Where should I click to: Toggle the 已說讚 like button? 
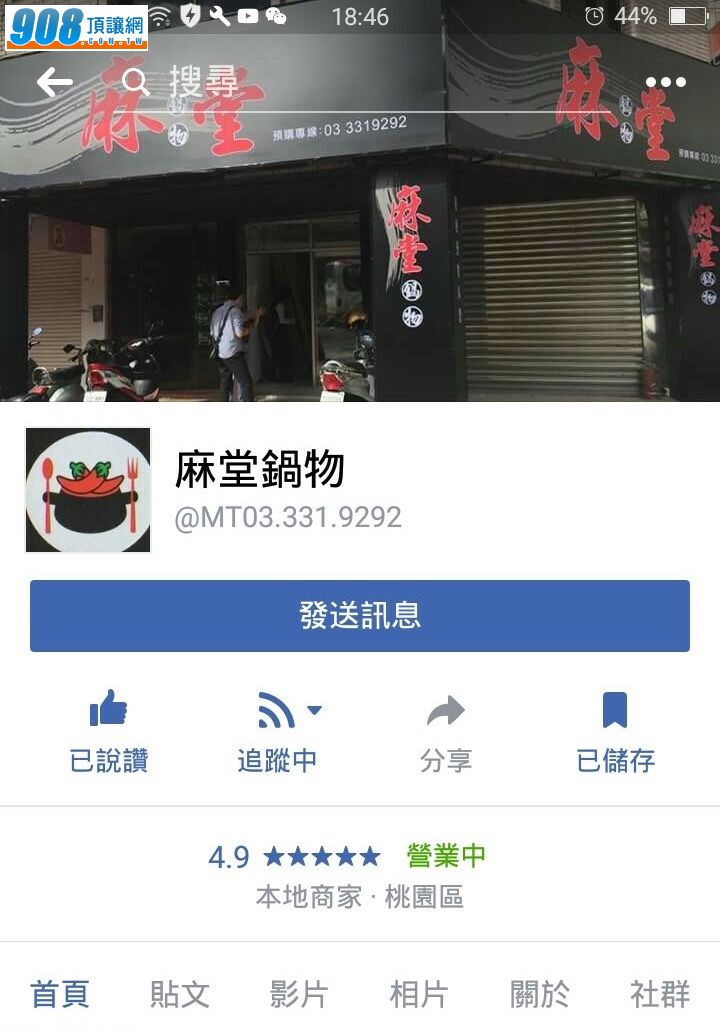109,733
